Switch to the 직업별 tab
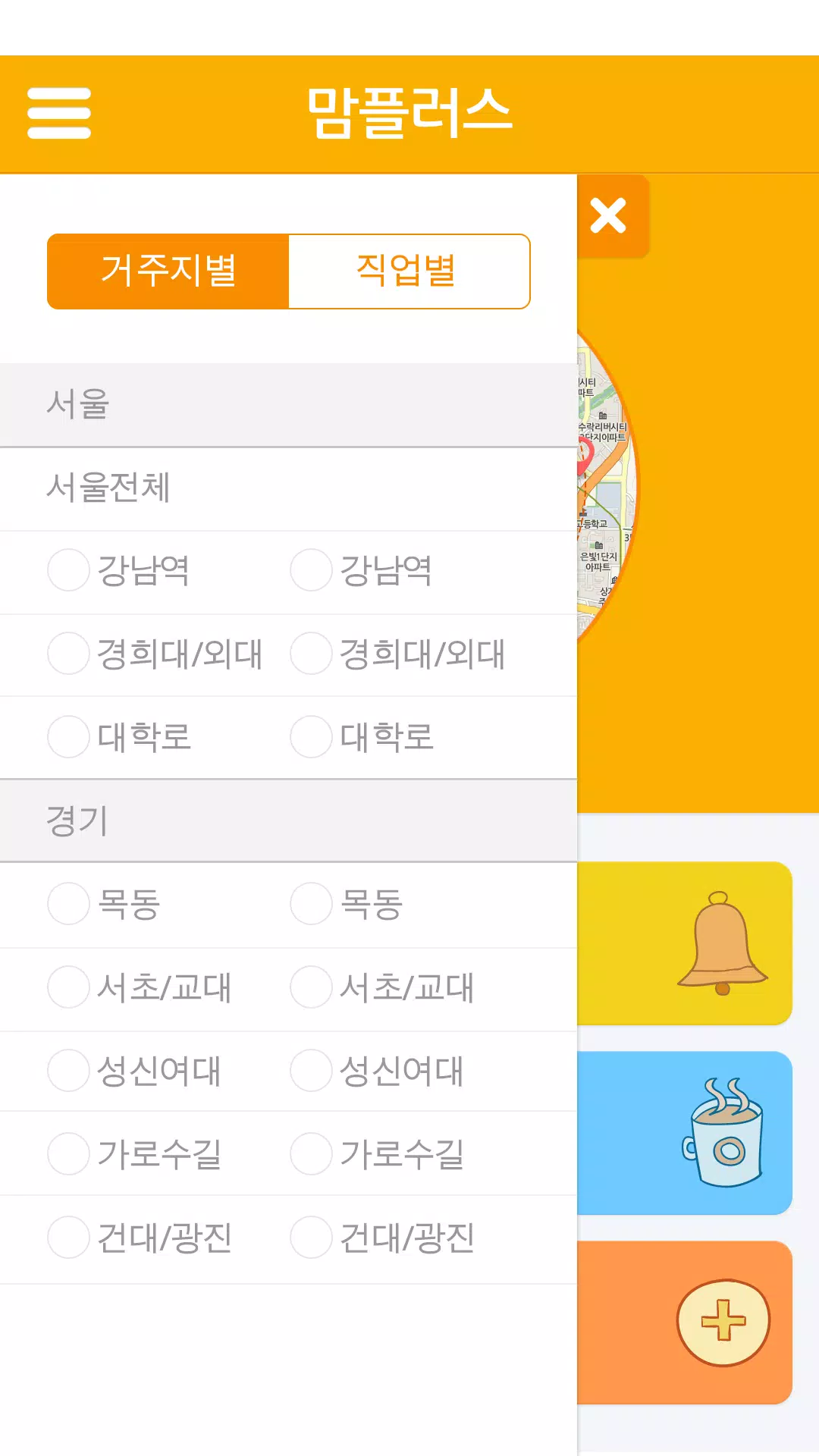This screenshot has width=819, height=1456. point(408,271)
